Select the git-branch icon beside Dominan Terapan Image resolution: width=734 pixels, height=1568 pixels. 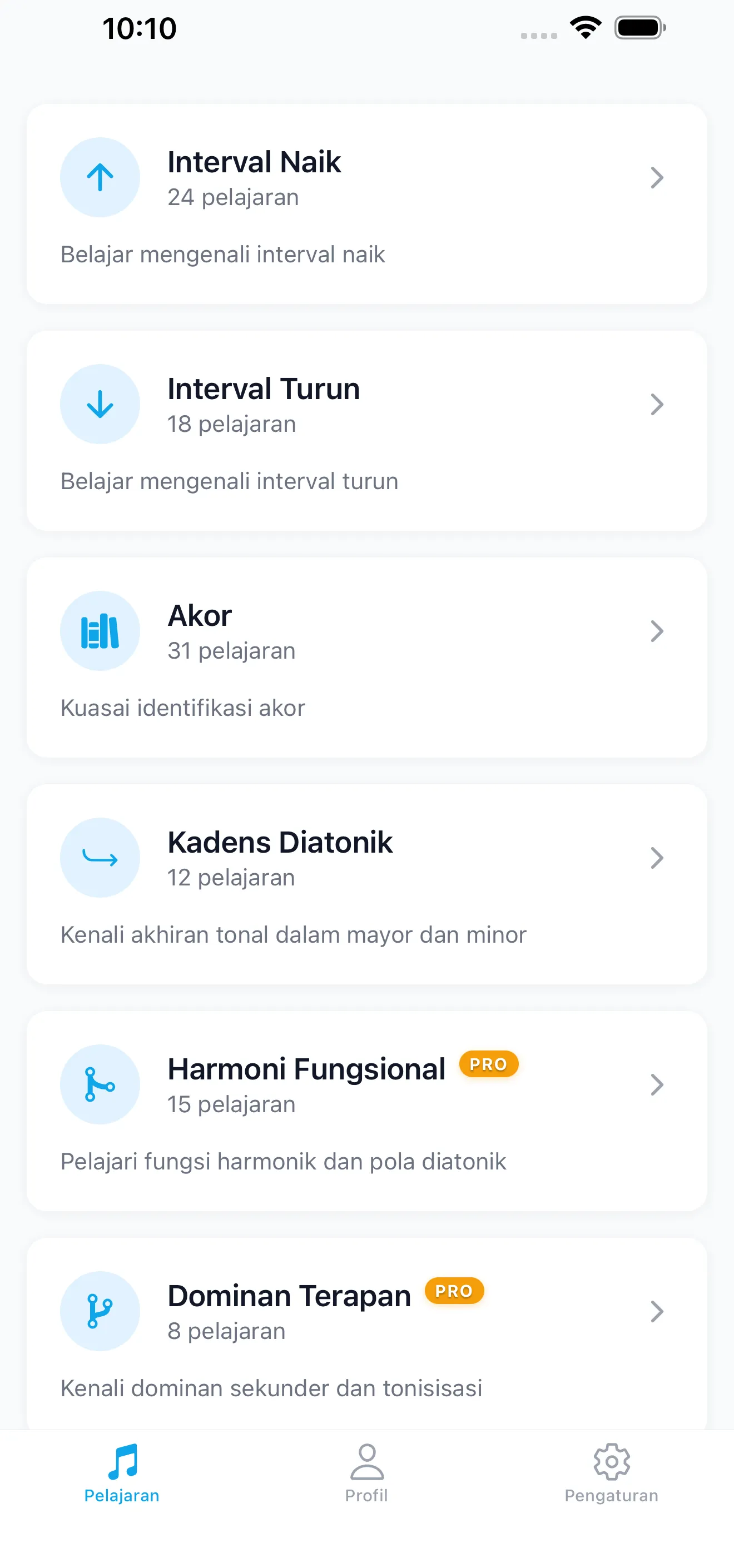(x=100, y=1312)
